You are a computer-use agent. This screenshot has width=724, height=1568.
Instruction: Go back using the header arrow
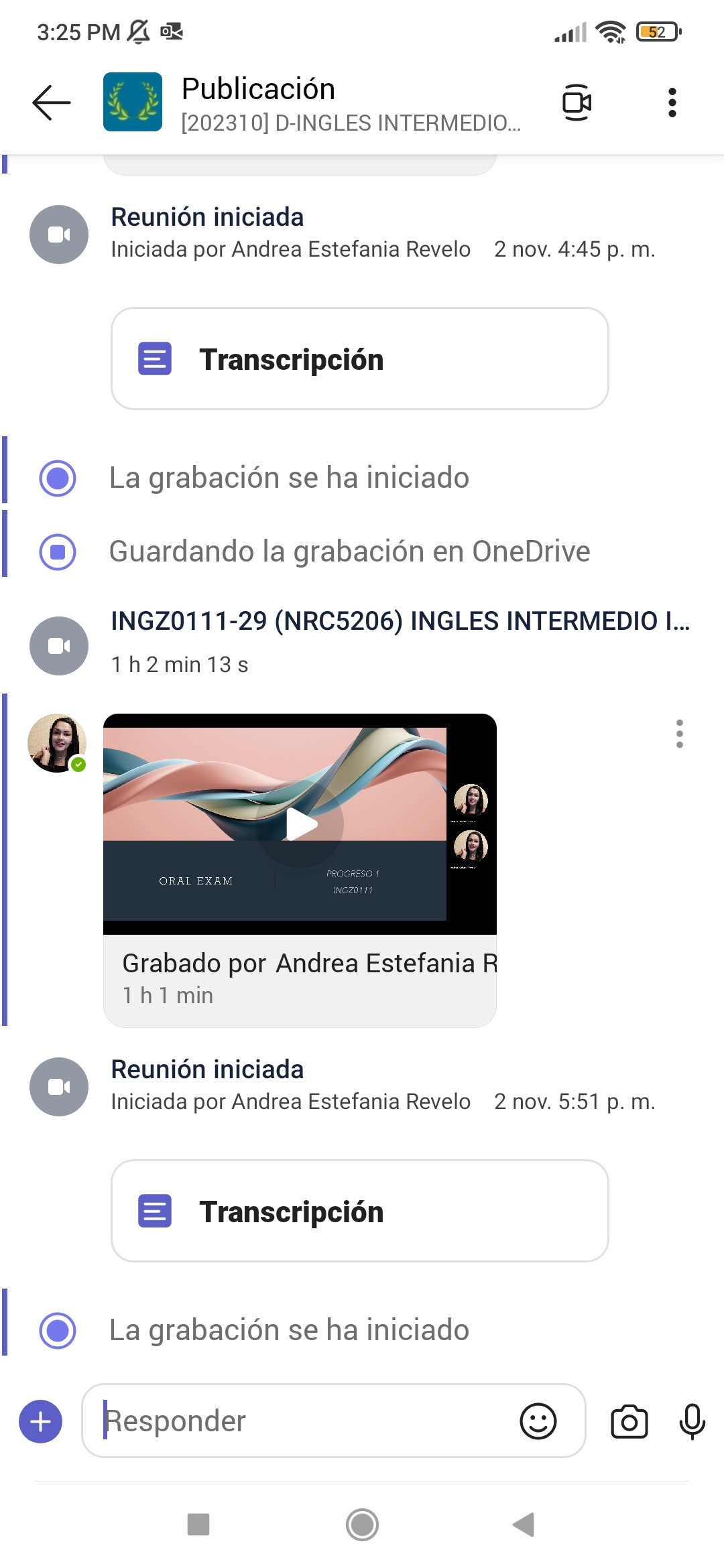point(52,103)
